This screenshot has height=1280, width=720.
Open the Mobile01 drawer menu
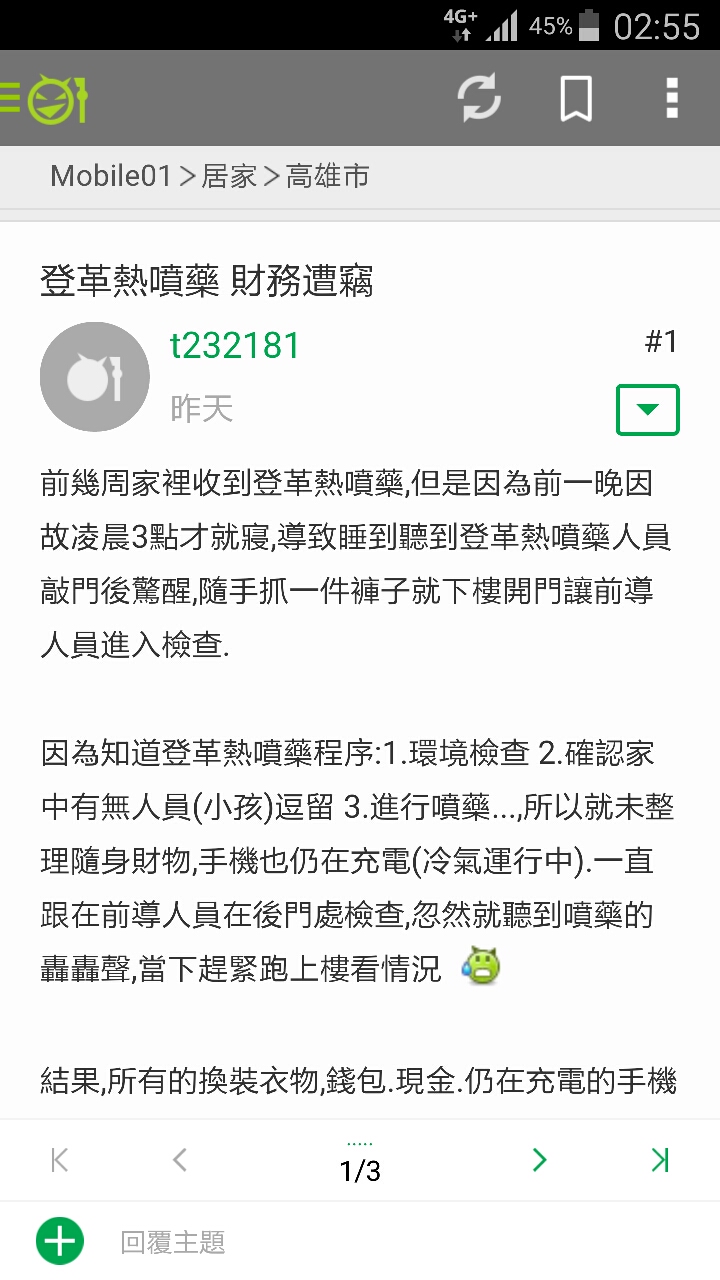[x=45, y=98]
